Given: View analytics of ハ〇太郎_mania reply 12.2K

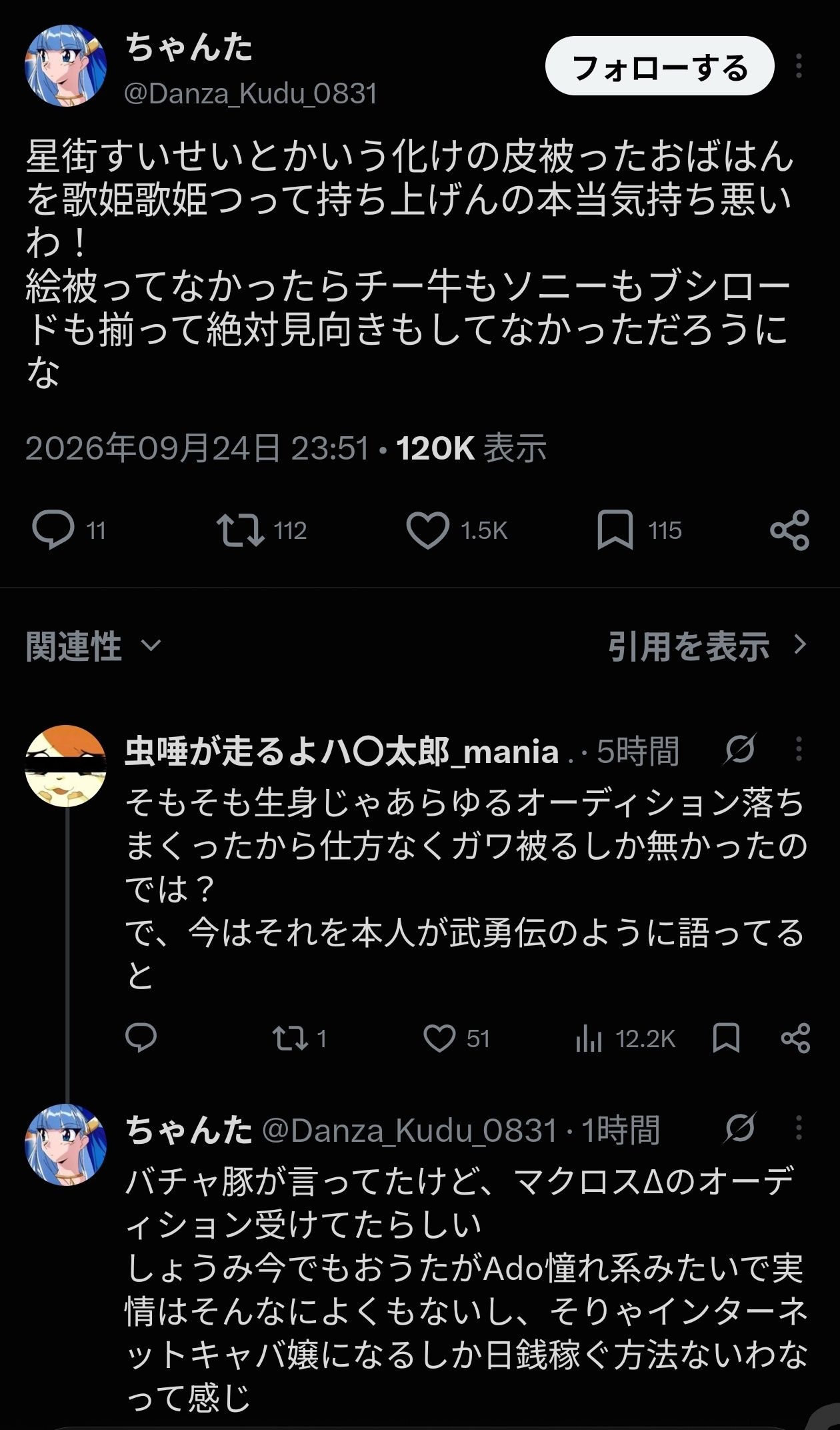Looking at the screenshot, I should tap(589, 1038).
